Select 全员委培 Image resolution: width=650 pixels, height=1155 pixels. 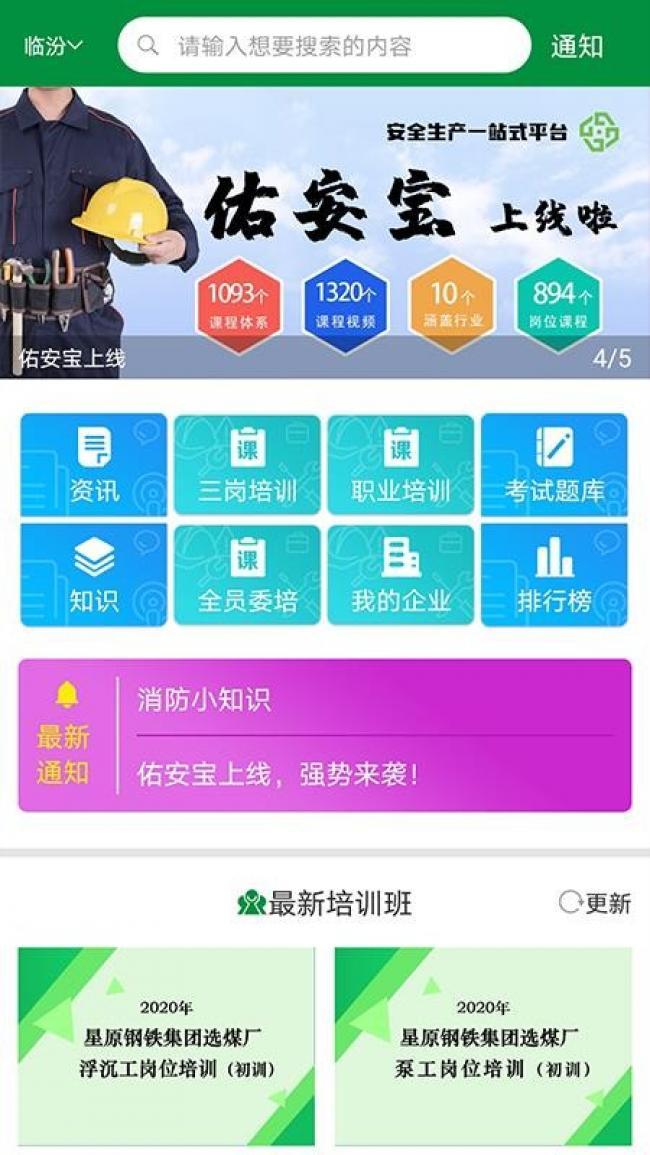coord(248,575)
